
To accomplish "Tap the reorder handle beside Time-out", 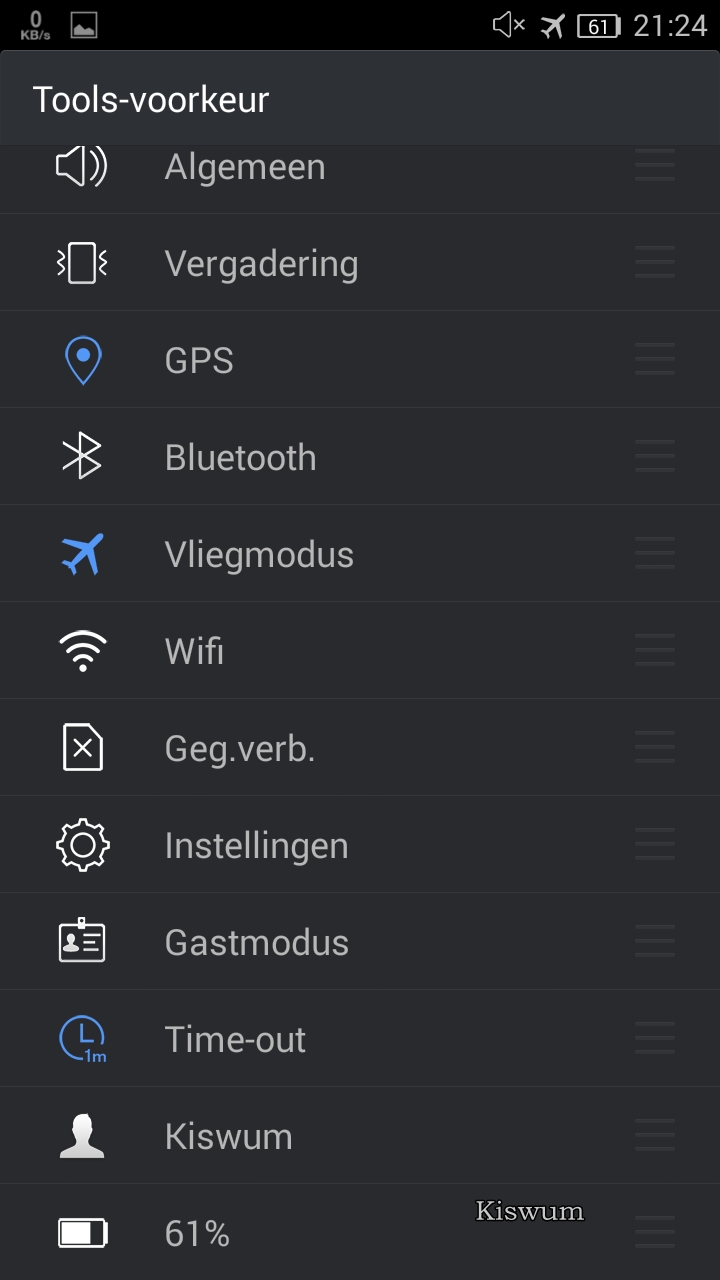I will [x=655, y=1038].
